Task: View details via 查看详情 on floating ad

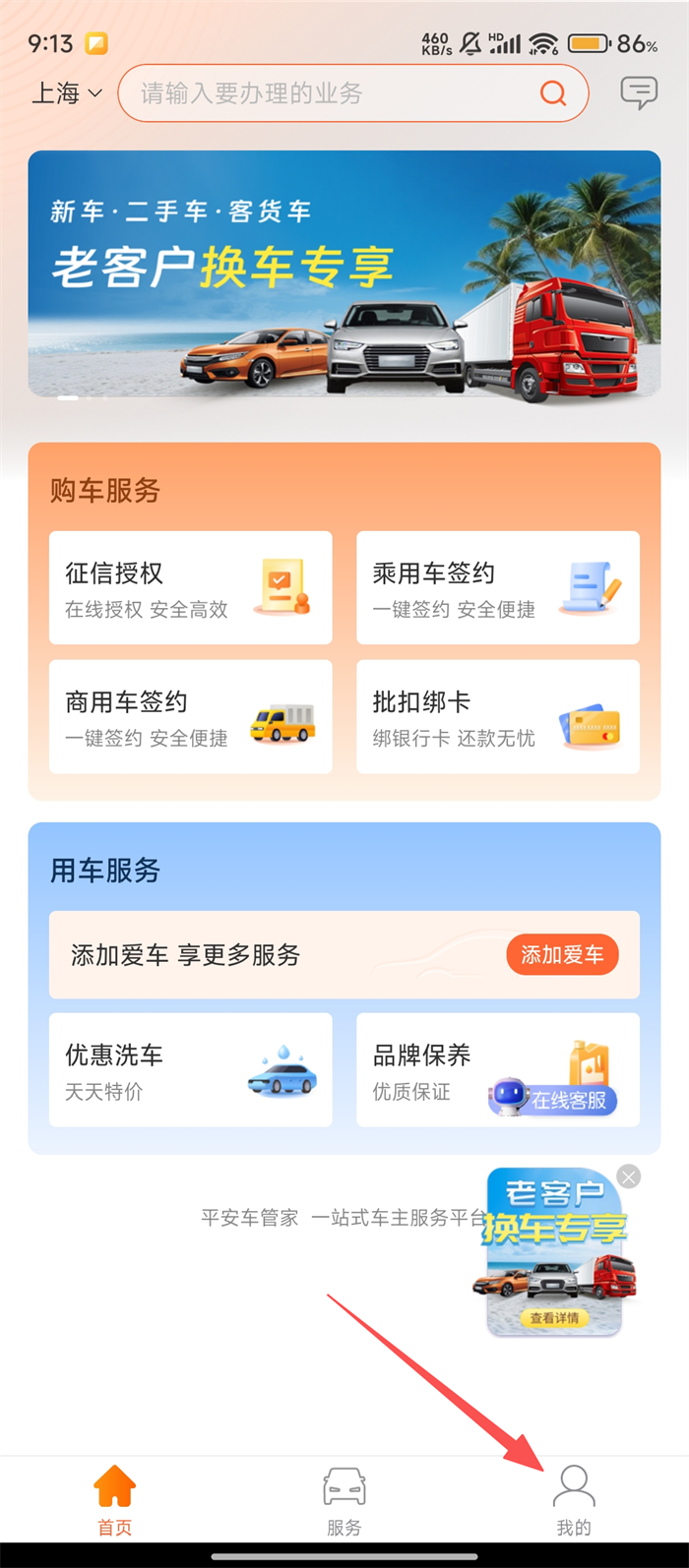Action: (555, 1317)
